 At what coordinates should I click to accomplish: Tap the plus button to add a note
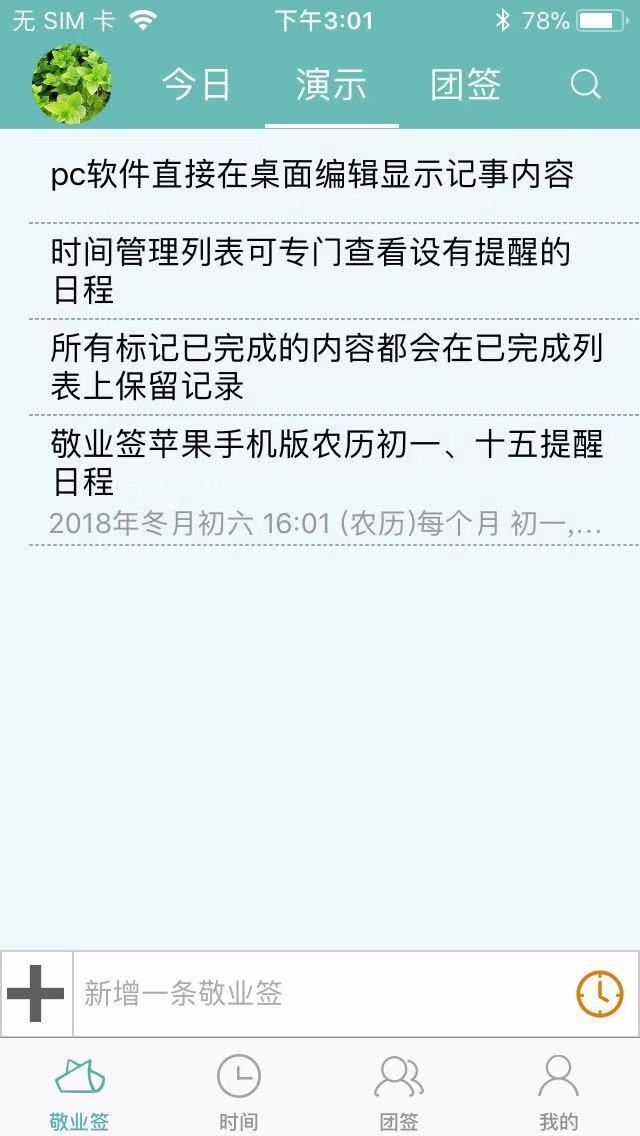(x=36, y=994)
